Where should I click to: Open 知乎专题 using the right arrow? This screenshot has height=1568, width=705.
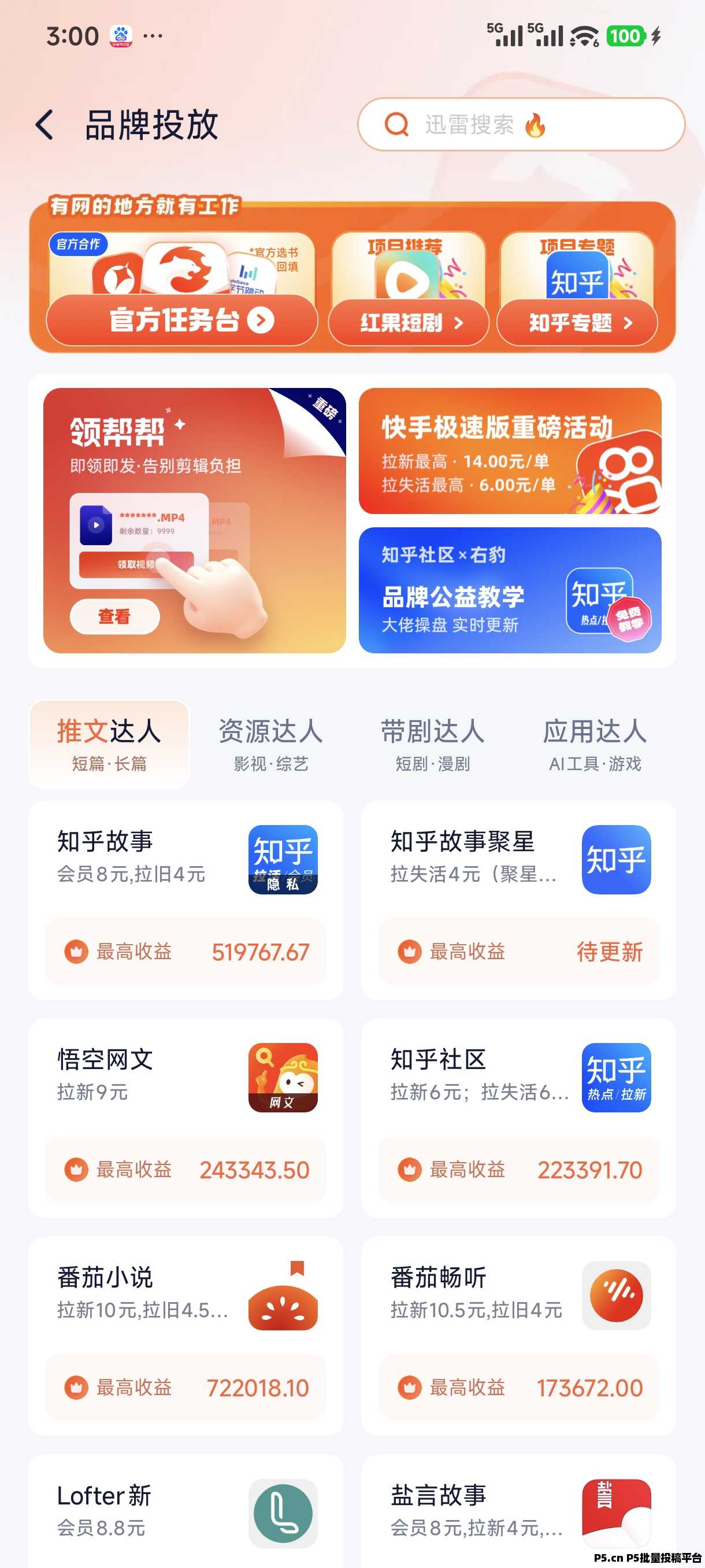pyautogui.click(x=627, y=324)
